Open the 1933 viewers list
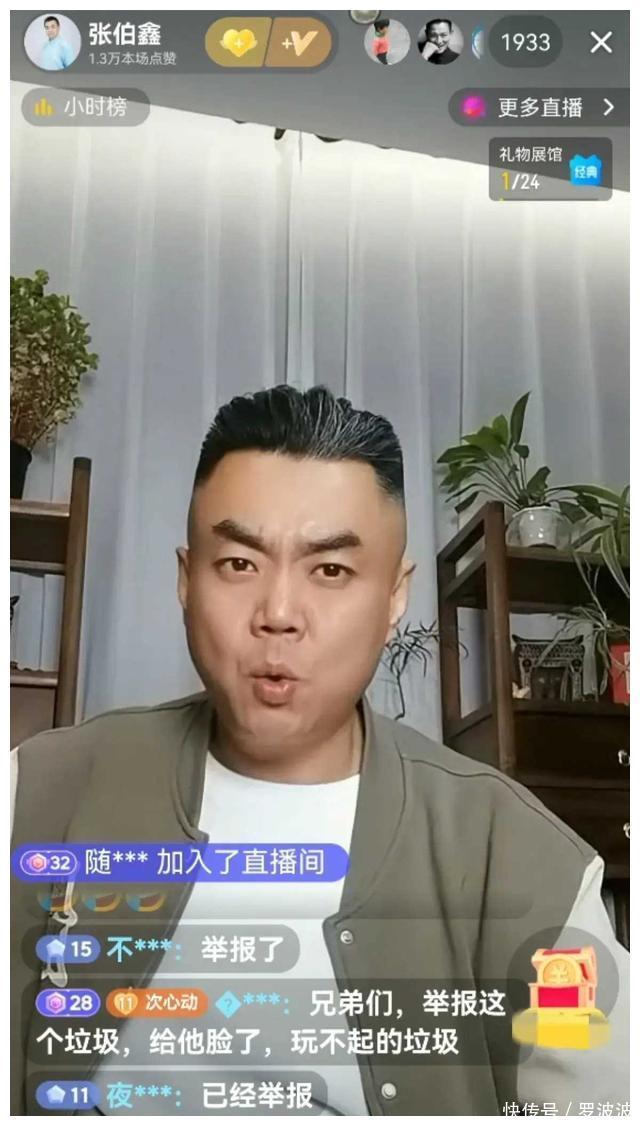 point(525,42)
